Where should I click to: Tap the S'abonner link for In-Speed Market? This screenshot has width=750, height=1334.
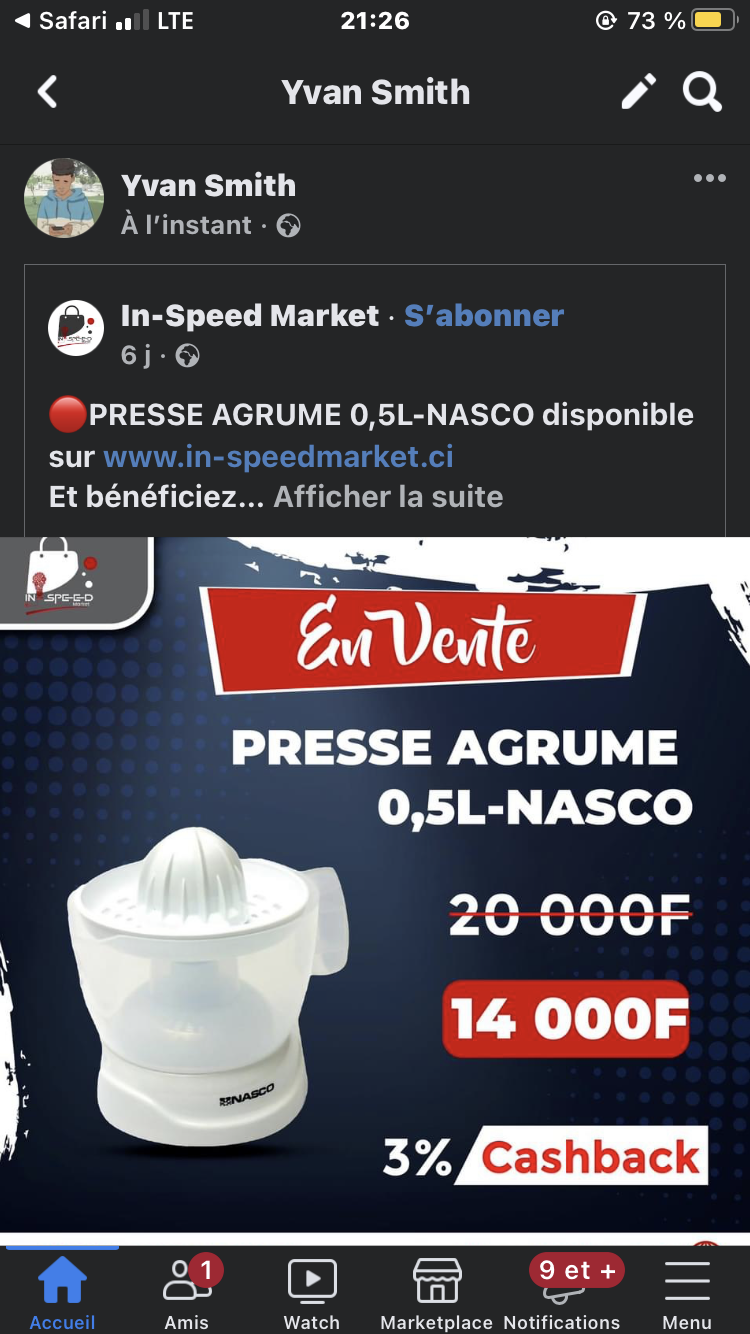coord(484,316)
